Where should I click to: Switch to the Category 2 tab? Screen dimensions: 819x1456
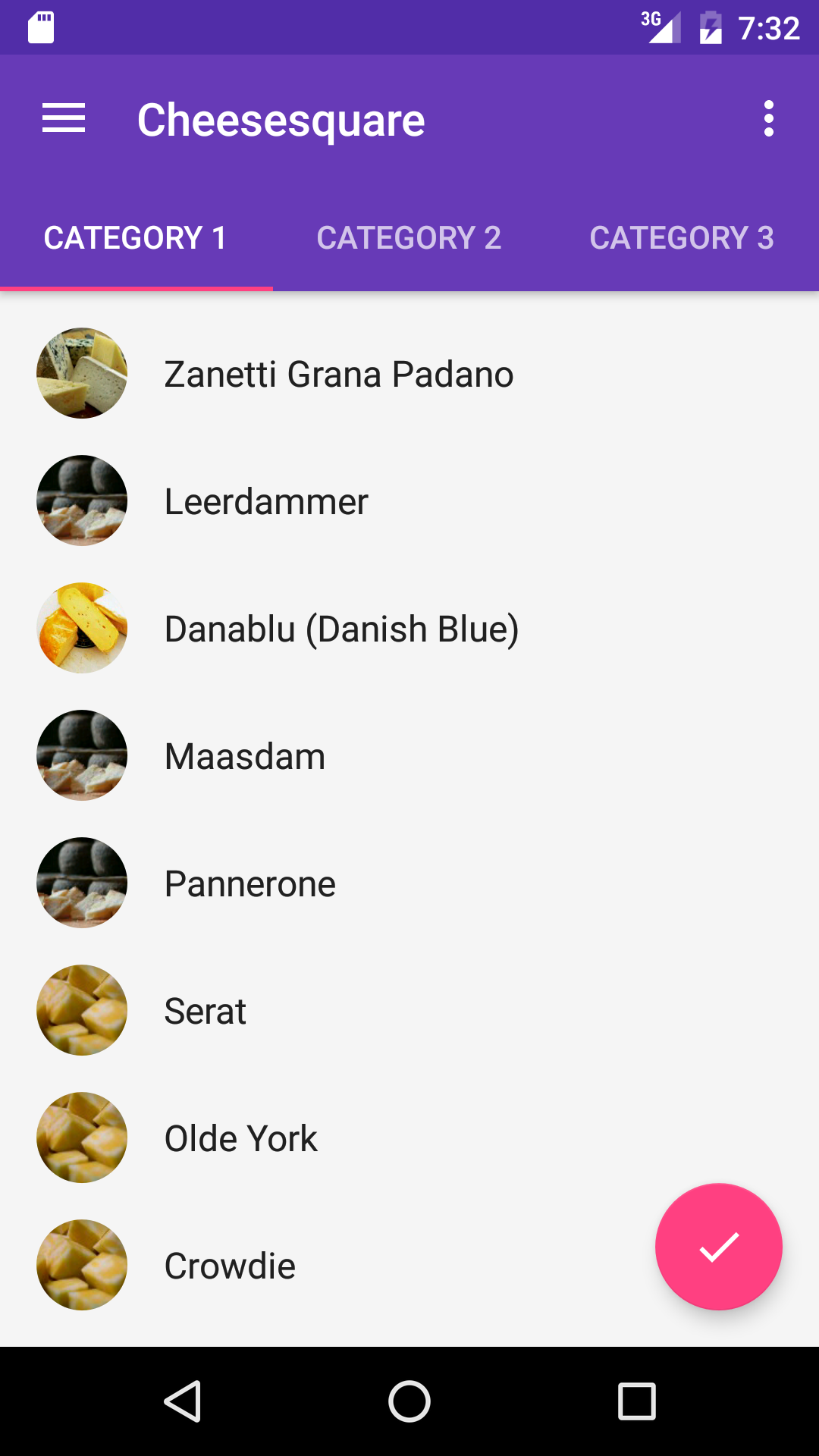coord(409,237)
